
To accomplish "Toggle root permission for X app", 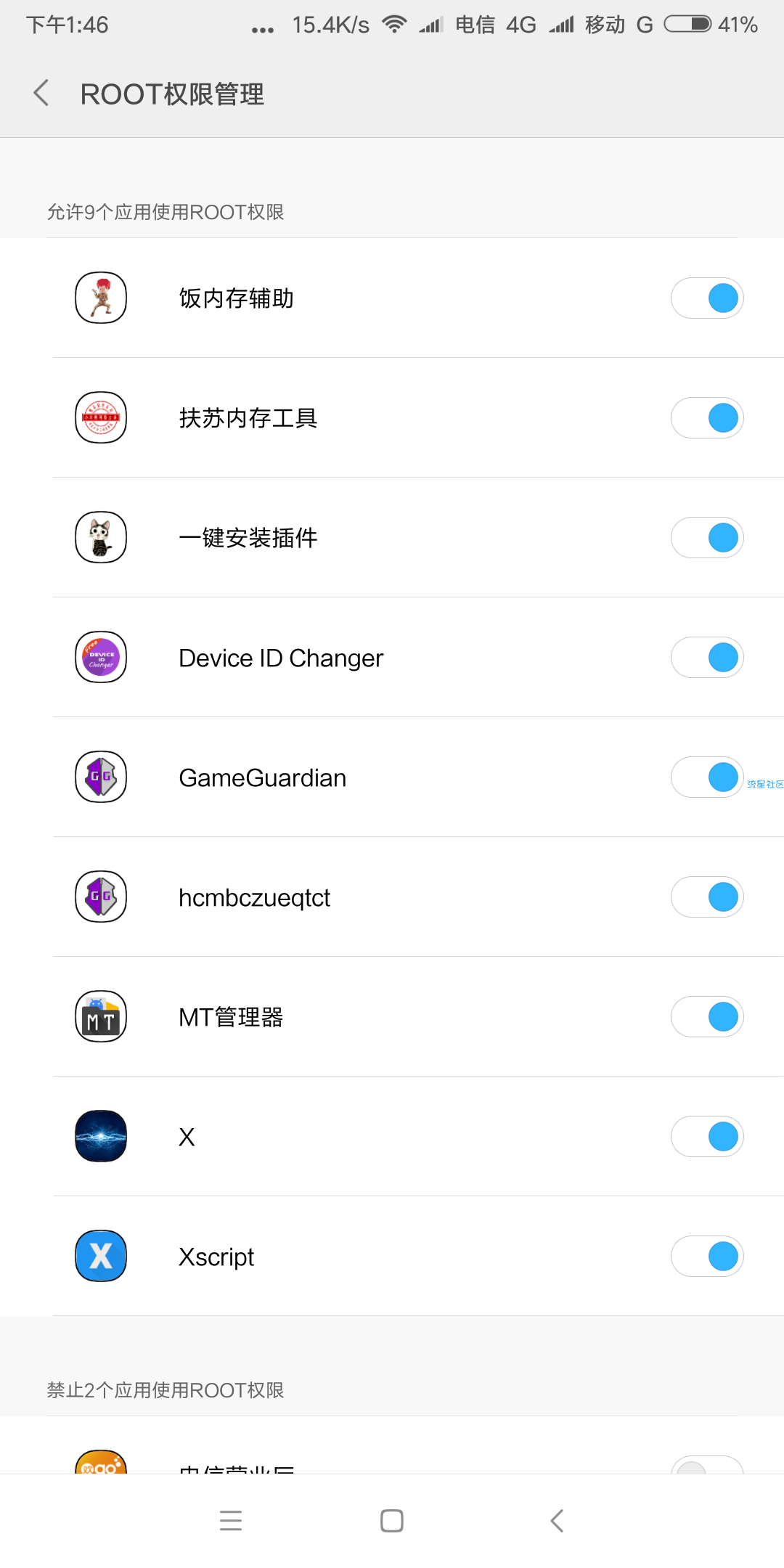I will (706, 1137).
